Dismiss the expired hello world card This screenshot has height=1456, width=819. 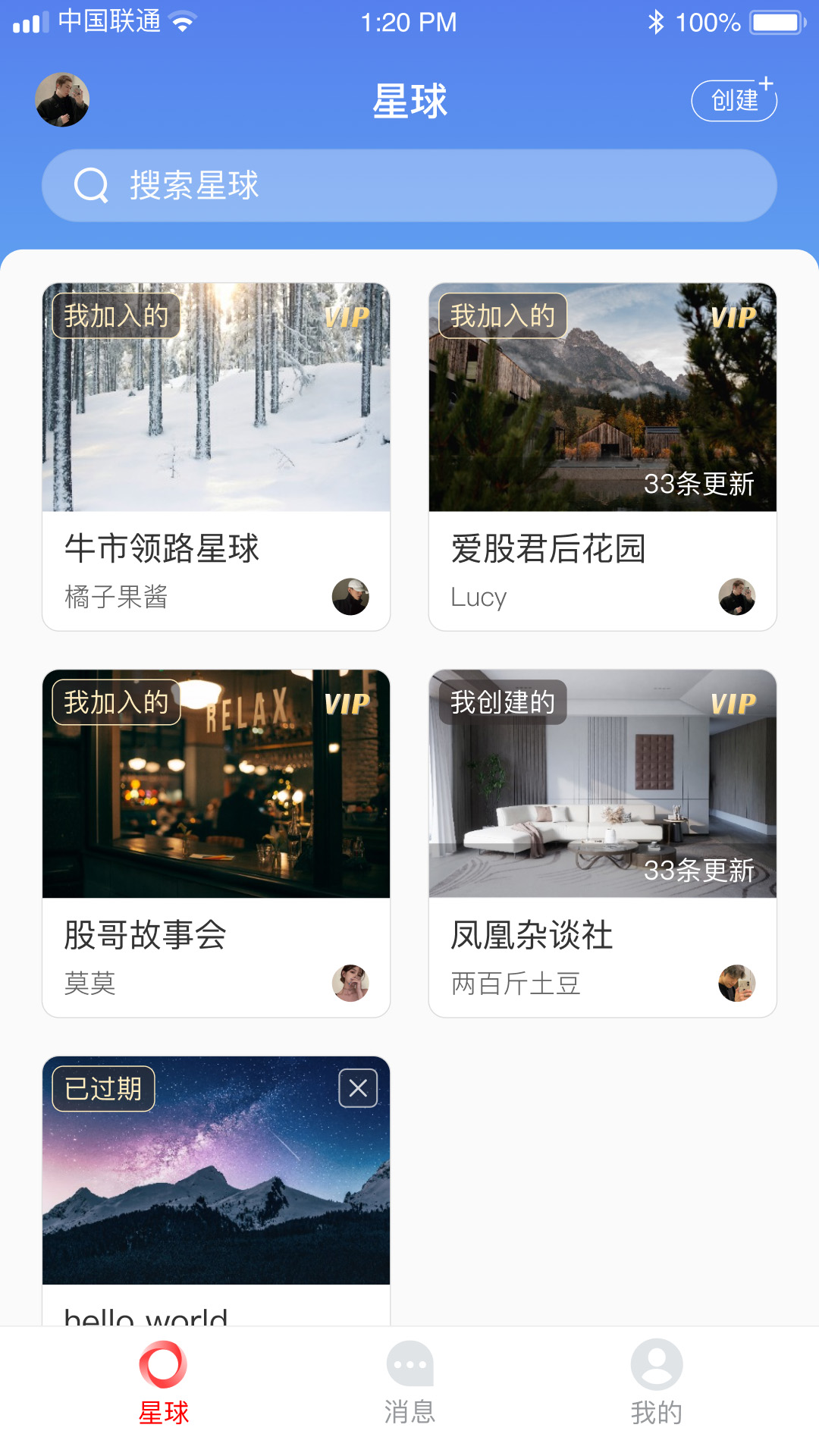pos(356,1088)
